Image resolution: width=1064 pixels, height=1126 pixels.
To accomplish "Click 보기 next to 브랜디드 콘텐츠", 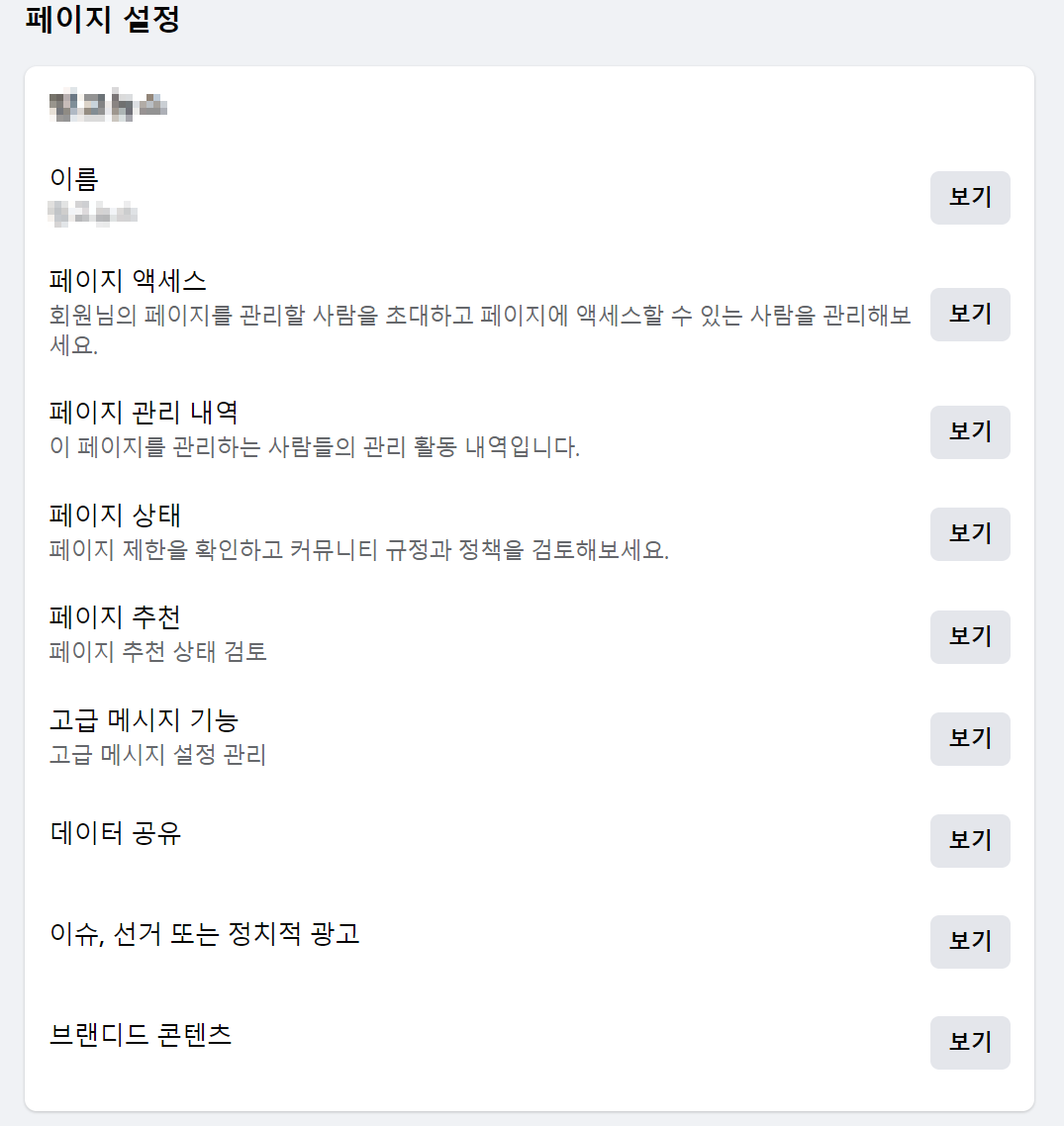I will coord(970,1043).
